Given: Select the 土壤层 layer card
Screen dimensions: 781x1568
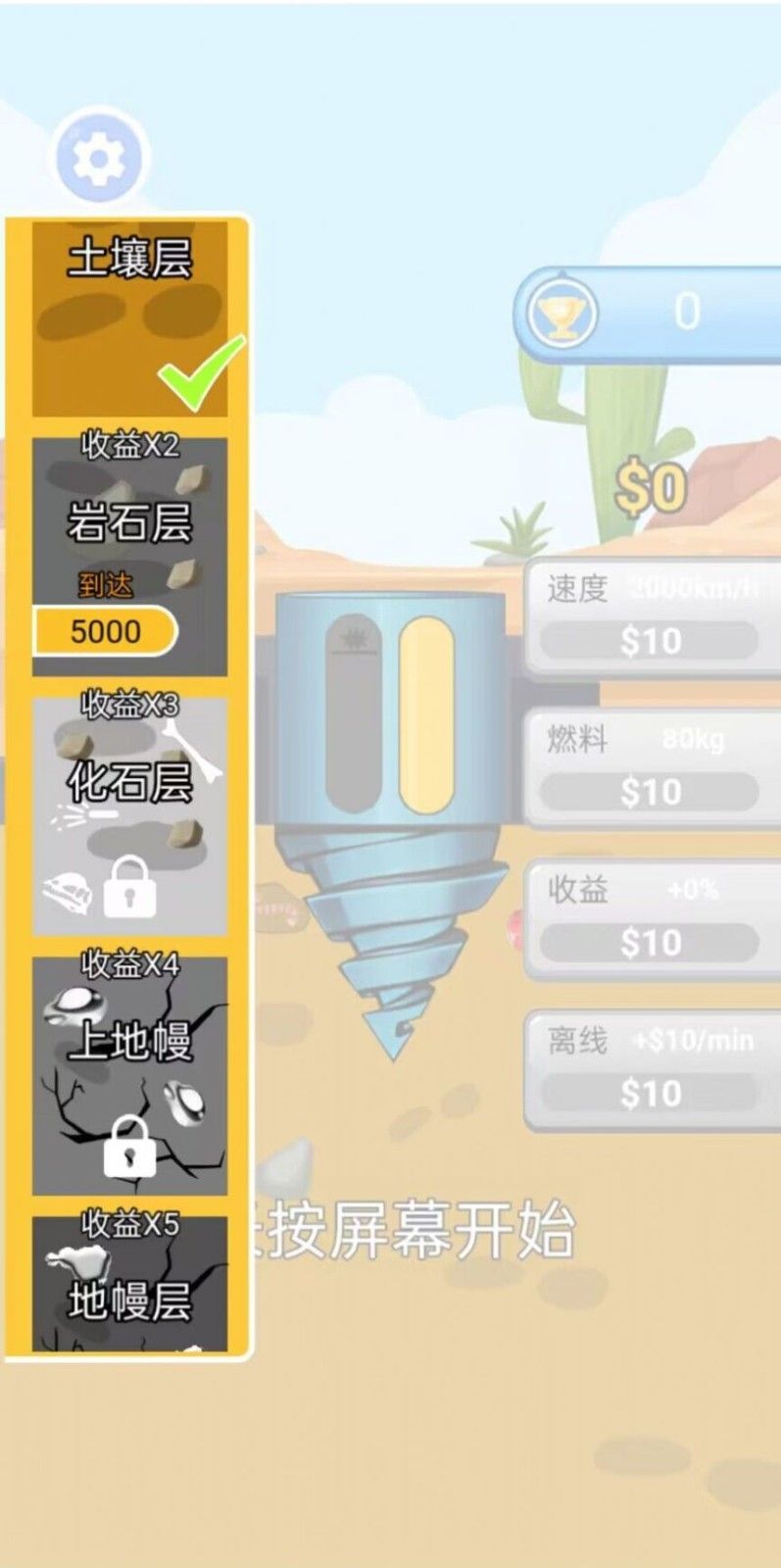Looking at the screenshot, I should (129, 318).
